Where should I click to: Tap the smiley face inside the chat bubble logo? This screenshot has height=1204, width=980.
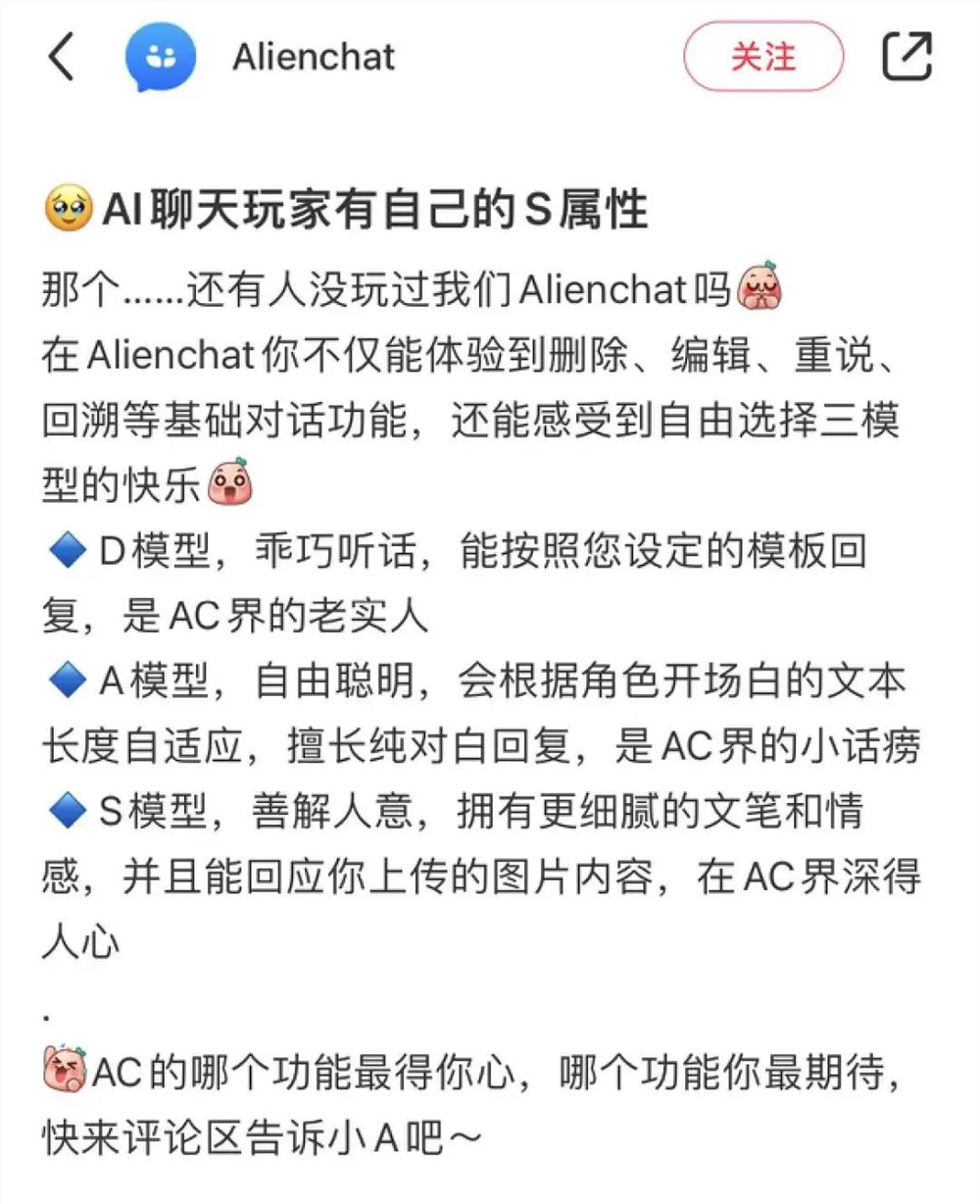coord(162,56)
